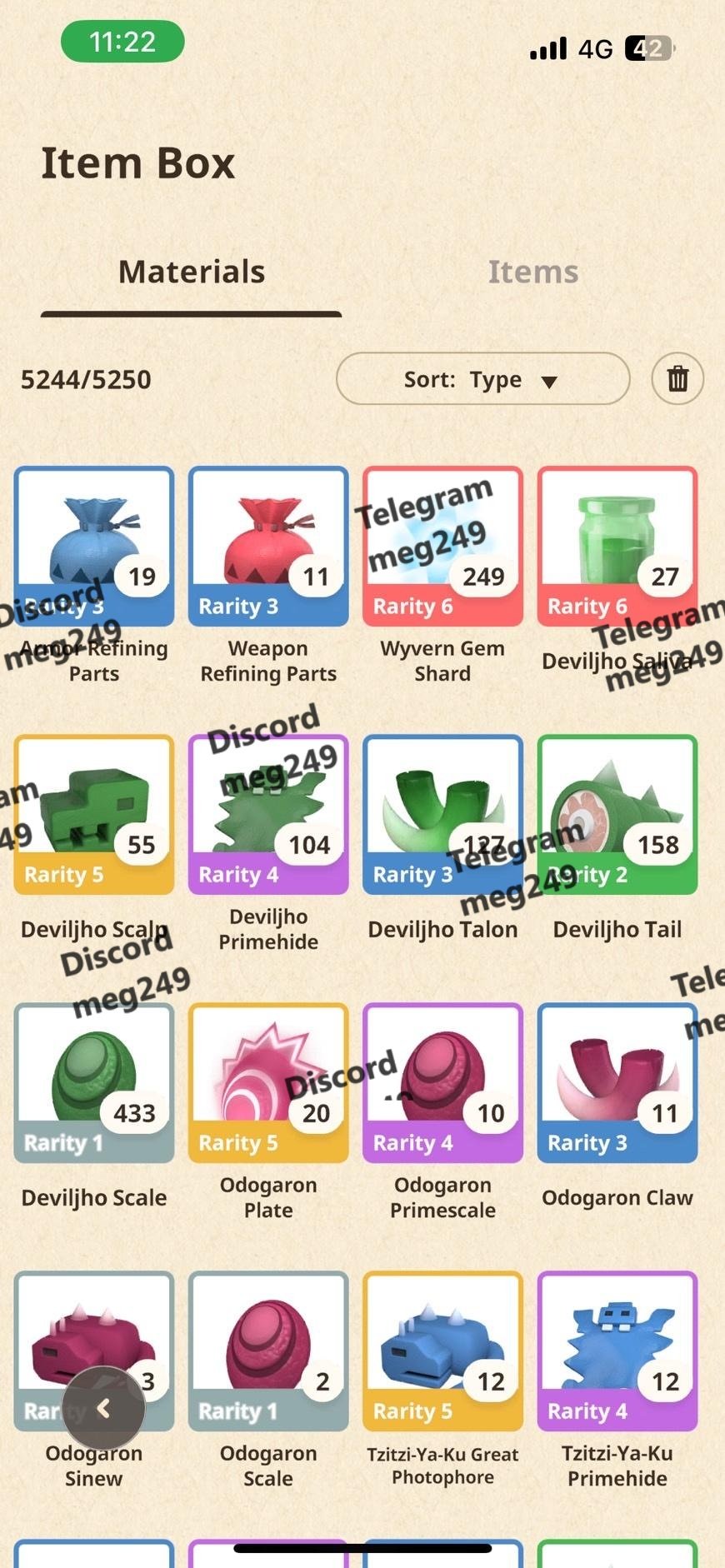View Odogaron Primescale details
The width and height of the screenshot is (725, 1568).
(x=442, y=1082)
